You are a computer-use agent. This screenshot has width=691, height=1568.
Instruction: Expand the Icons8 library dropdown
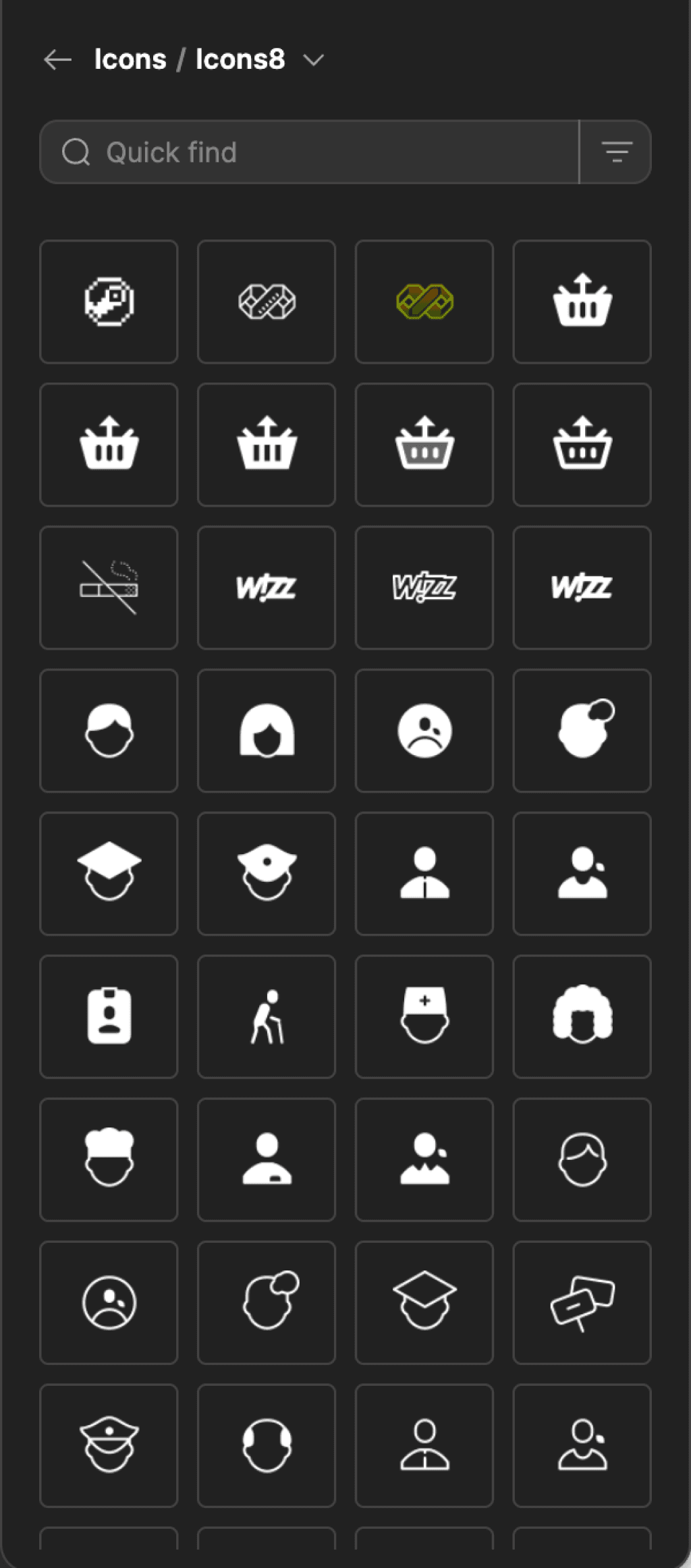(x=314, y=60)
